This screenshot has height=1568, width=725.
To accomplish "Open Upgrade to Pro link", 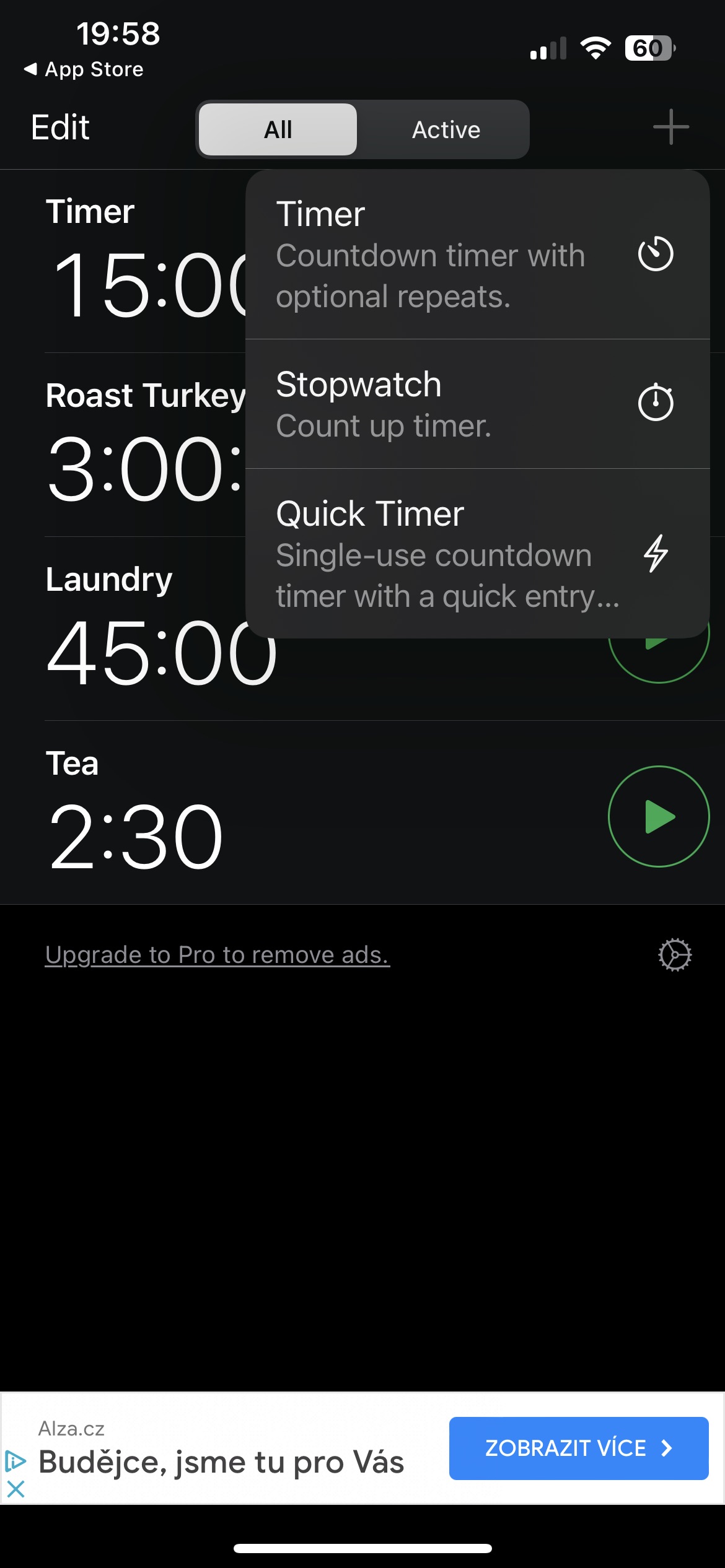I will click(217, 955).
